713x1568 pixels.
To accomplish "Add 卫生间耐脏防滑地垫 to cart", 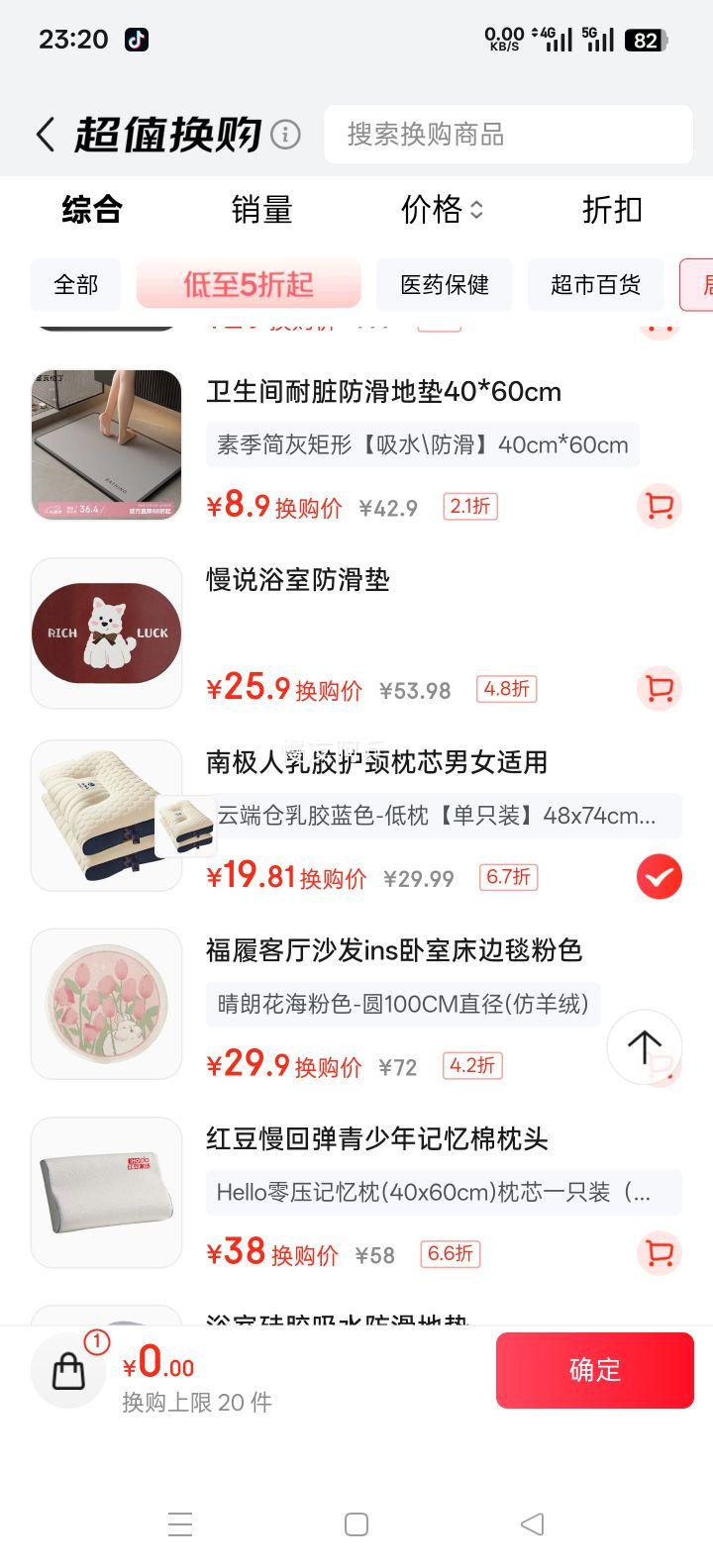I will (659, 507).
